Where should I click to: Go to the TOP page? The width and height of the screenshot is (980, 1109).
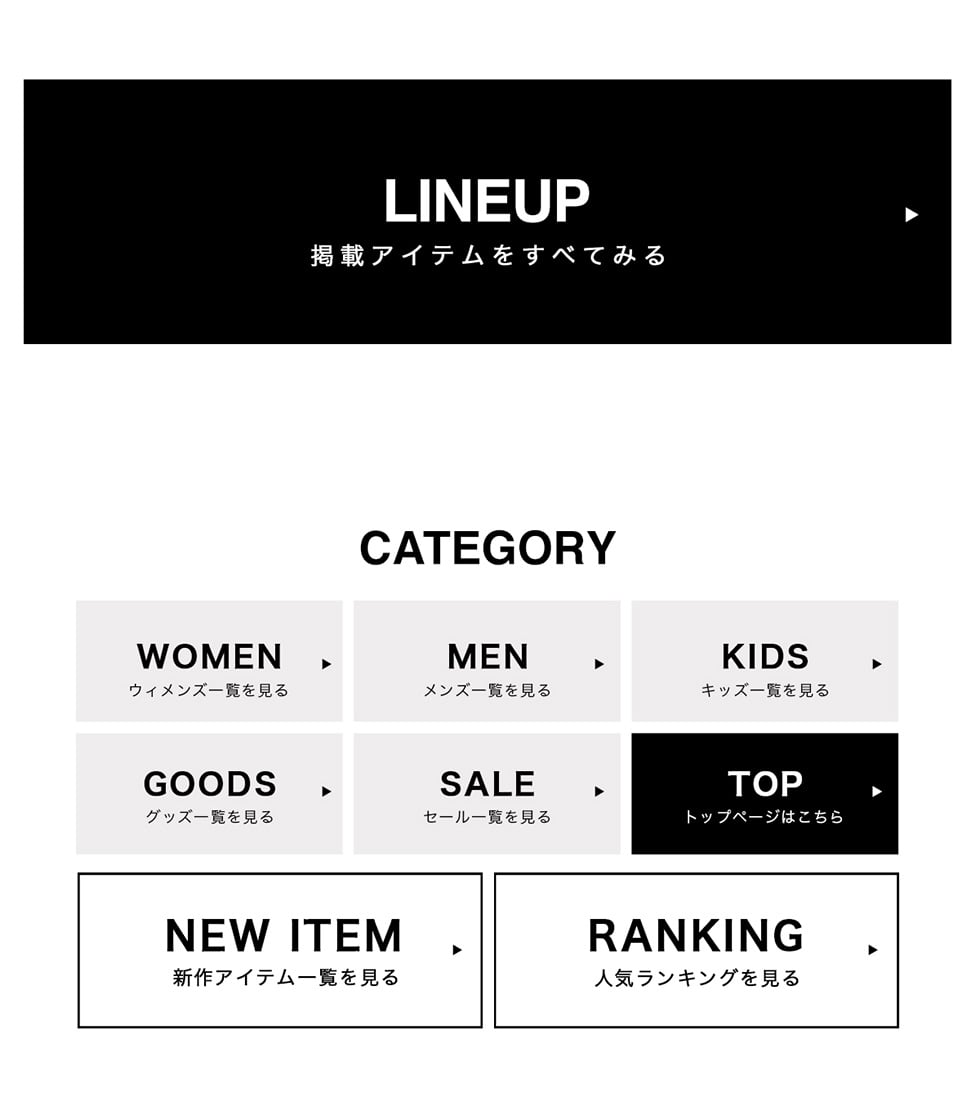point(764,794)
